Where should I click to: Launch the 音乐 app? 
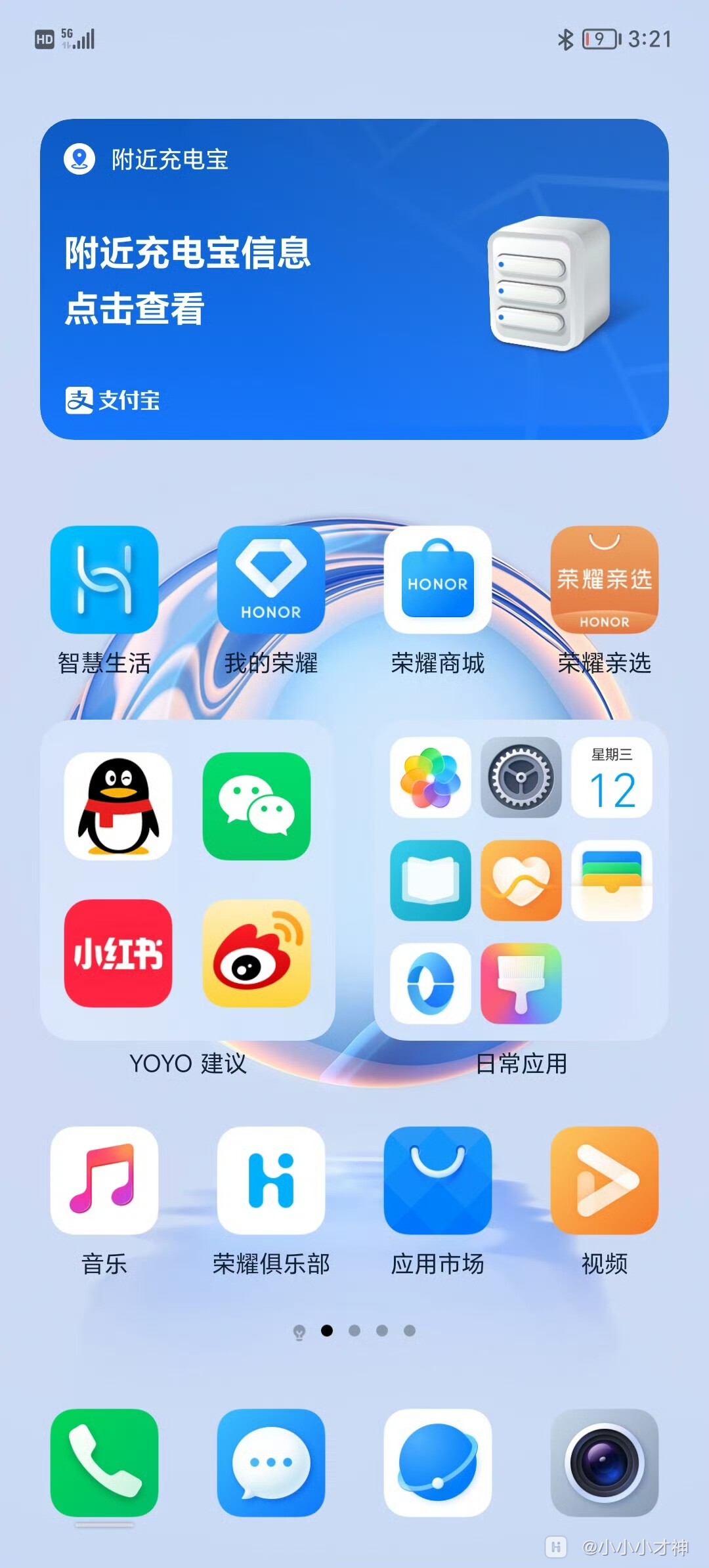pos(104,1181)
